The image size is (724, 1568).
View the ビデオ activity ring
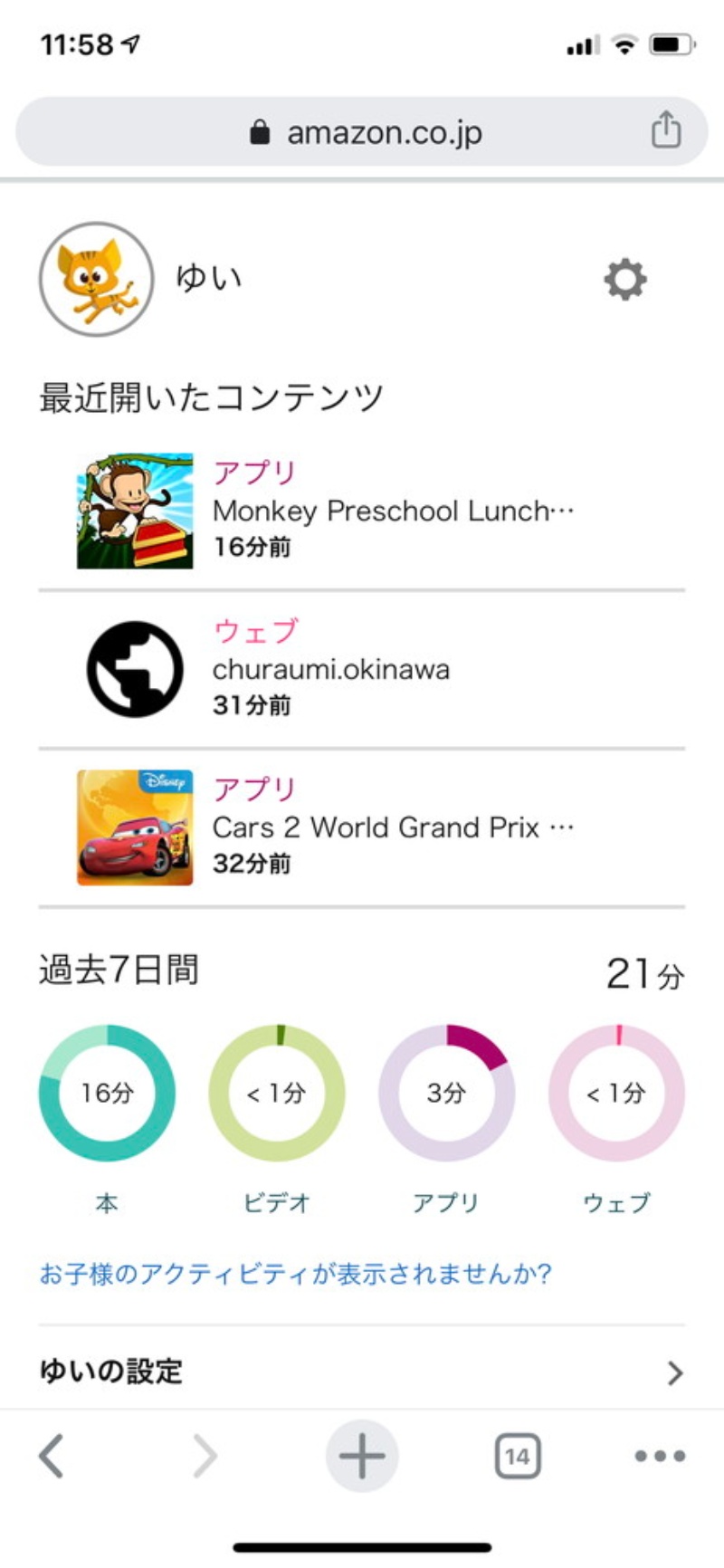coord(277,1094)
